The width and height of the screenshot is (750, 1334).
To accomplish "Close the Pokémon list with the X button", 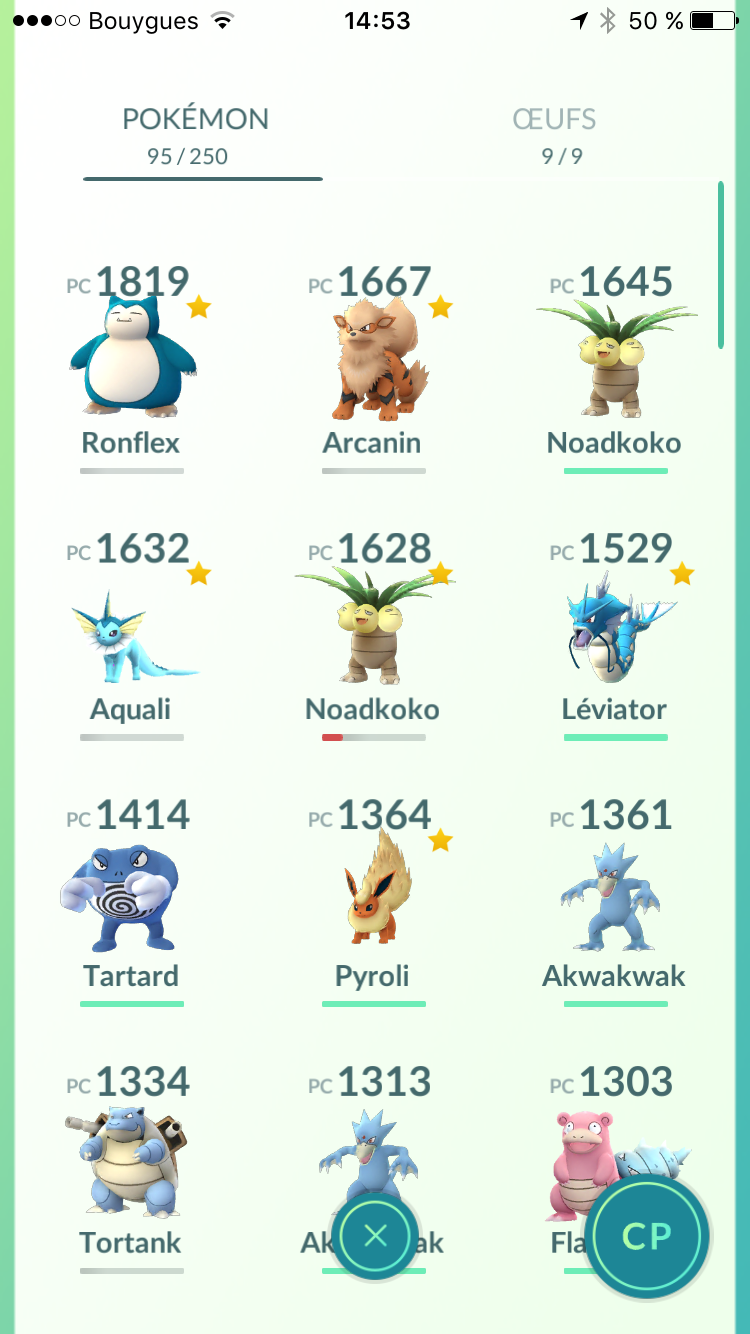I will point(375,1237).
